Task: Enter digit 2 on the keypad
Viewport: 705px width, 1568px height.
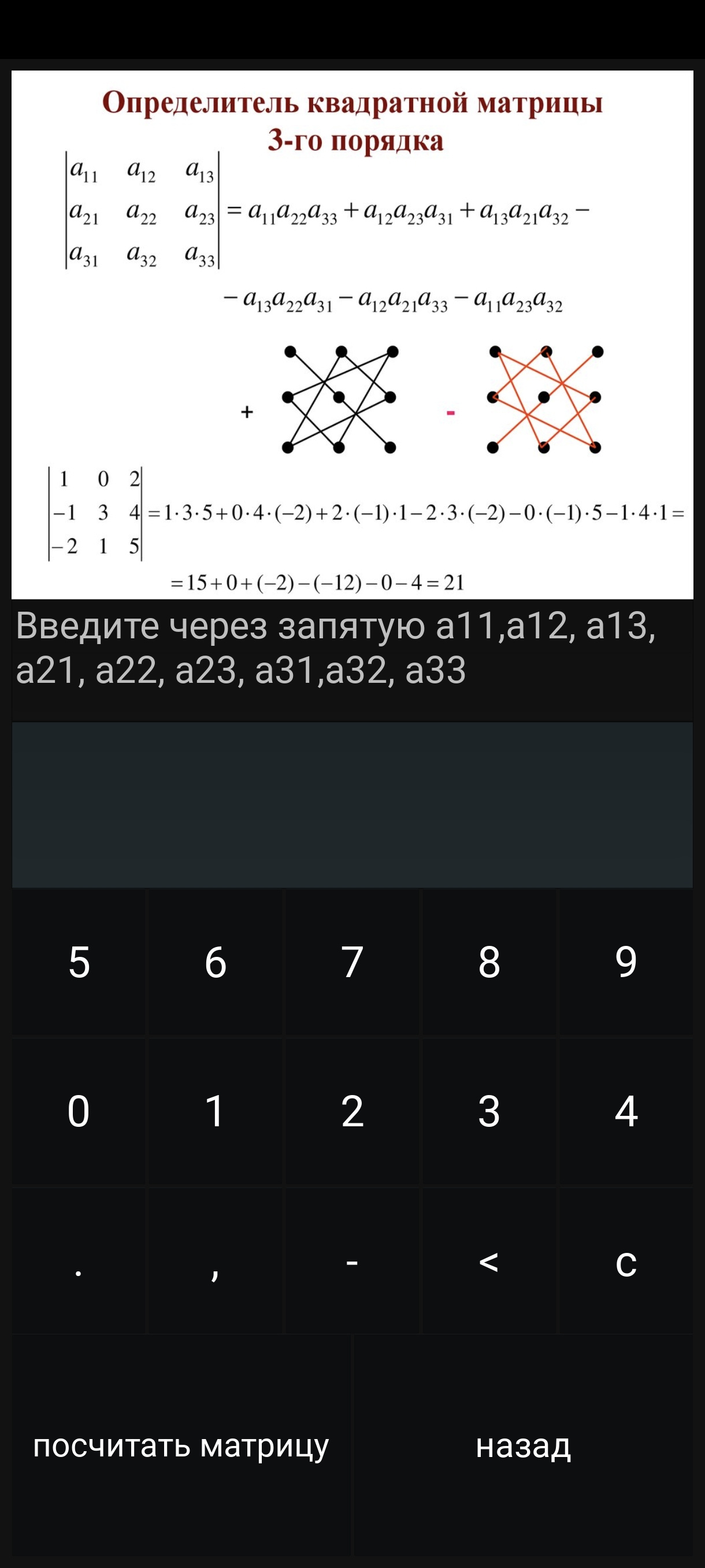Action: [x=352, y=1111]
